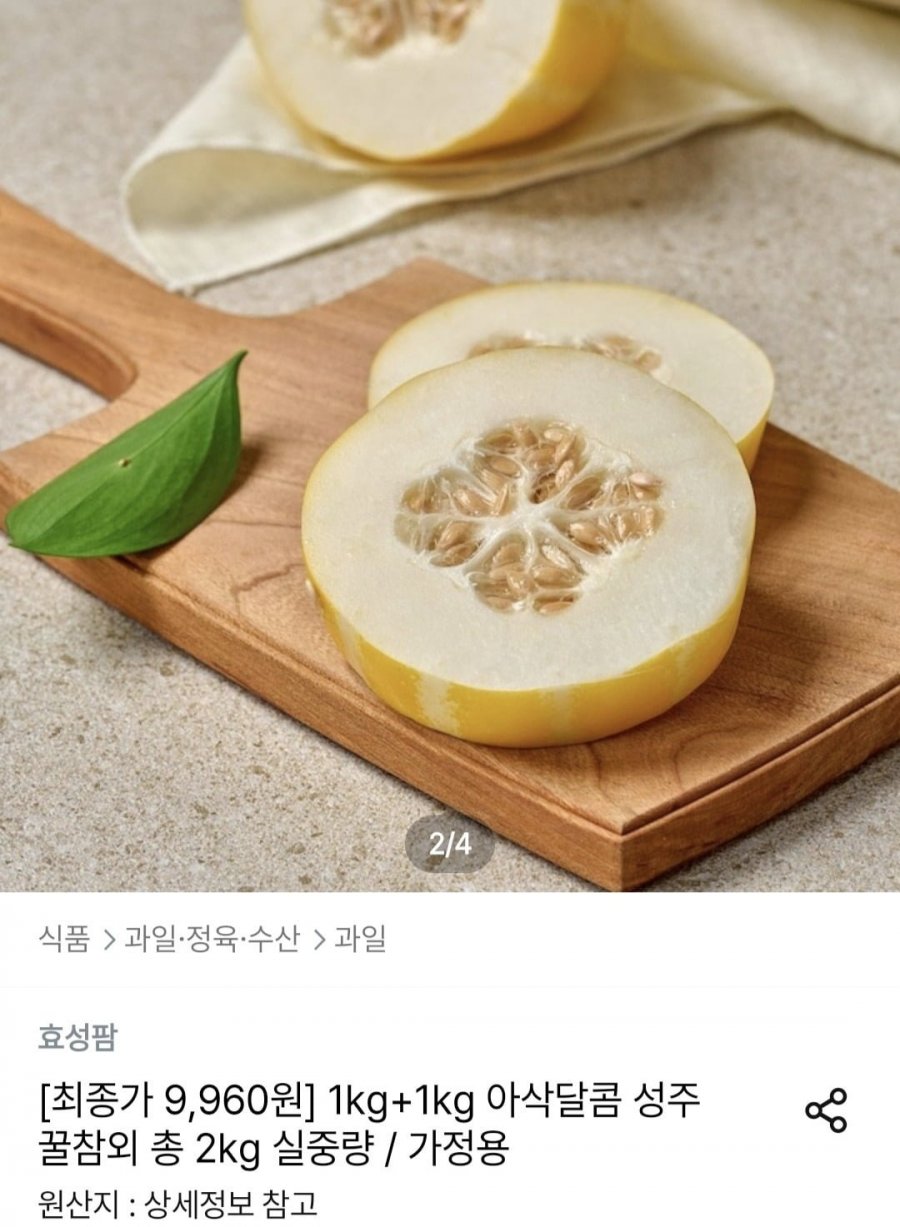Open the 과일·정육·수산 category breadcrumb
Image resolution: width=900 pixels, height=1227 pixels.
tap(211, 939)
